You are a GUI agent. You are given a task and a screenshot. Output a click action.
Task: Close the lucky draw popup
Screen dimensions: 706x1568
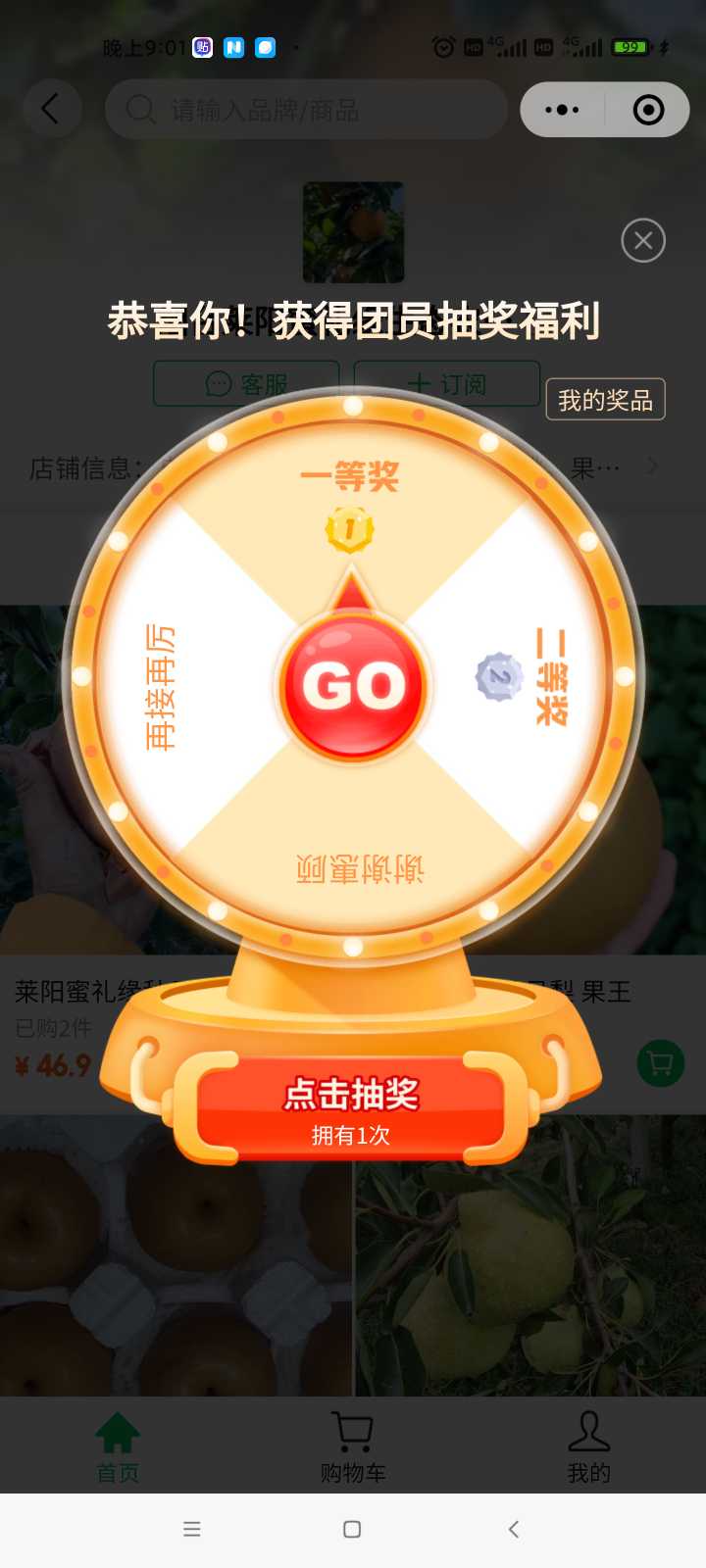643,241
